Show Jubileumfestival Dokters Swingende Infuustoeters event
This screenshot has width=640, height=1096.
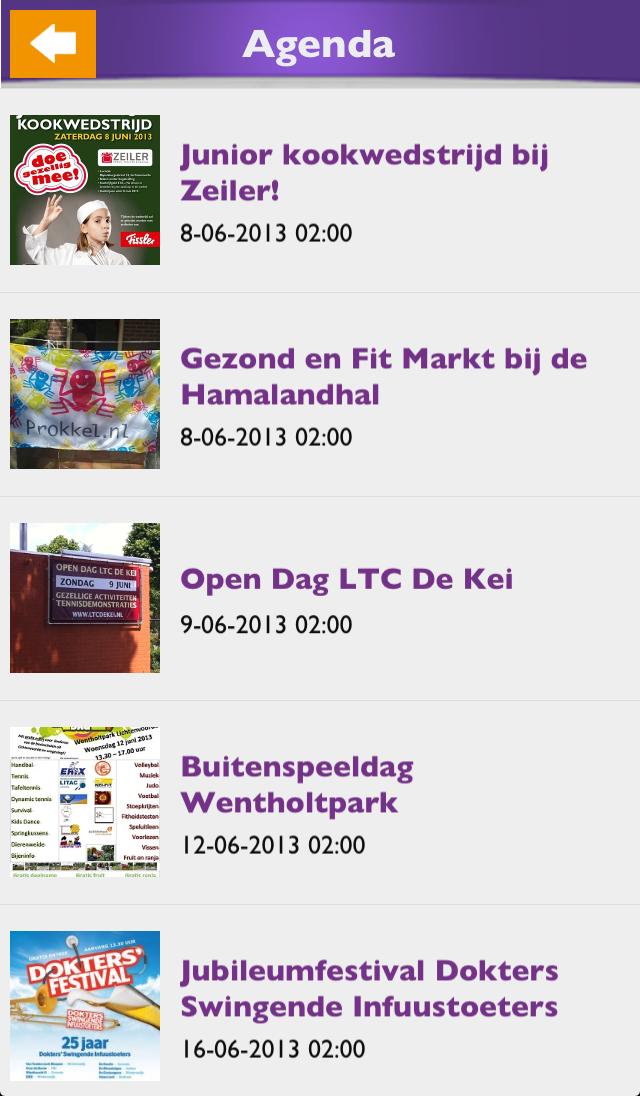point(369,989)
